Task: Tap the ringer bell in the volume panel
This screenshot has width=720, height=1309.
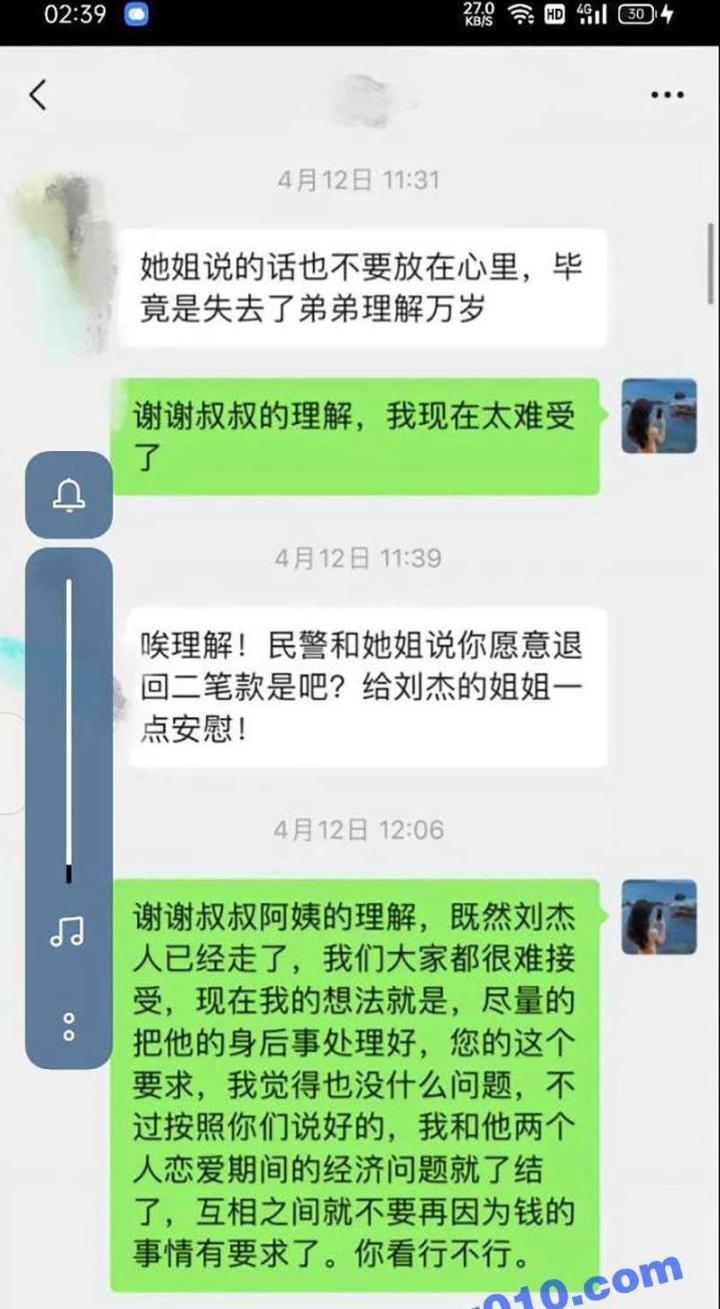Action: (x=69, y=494)
